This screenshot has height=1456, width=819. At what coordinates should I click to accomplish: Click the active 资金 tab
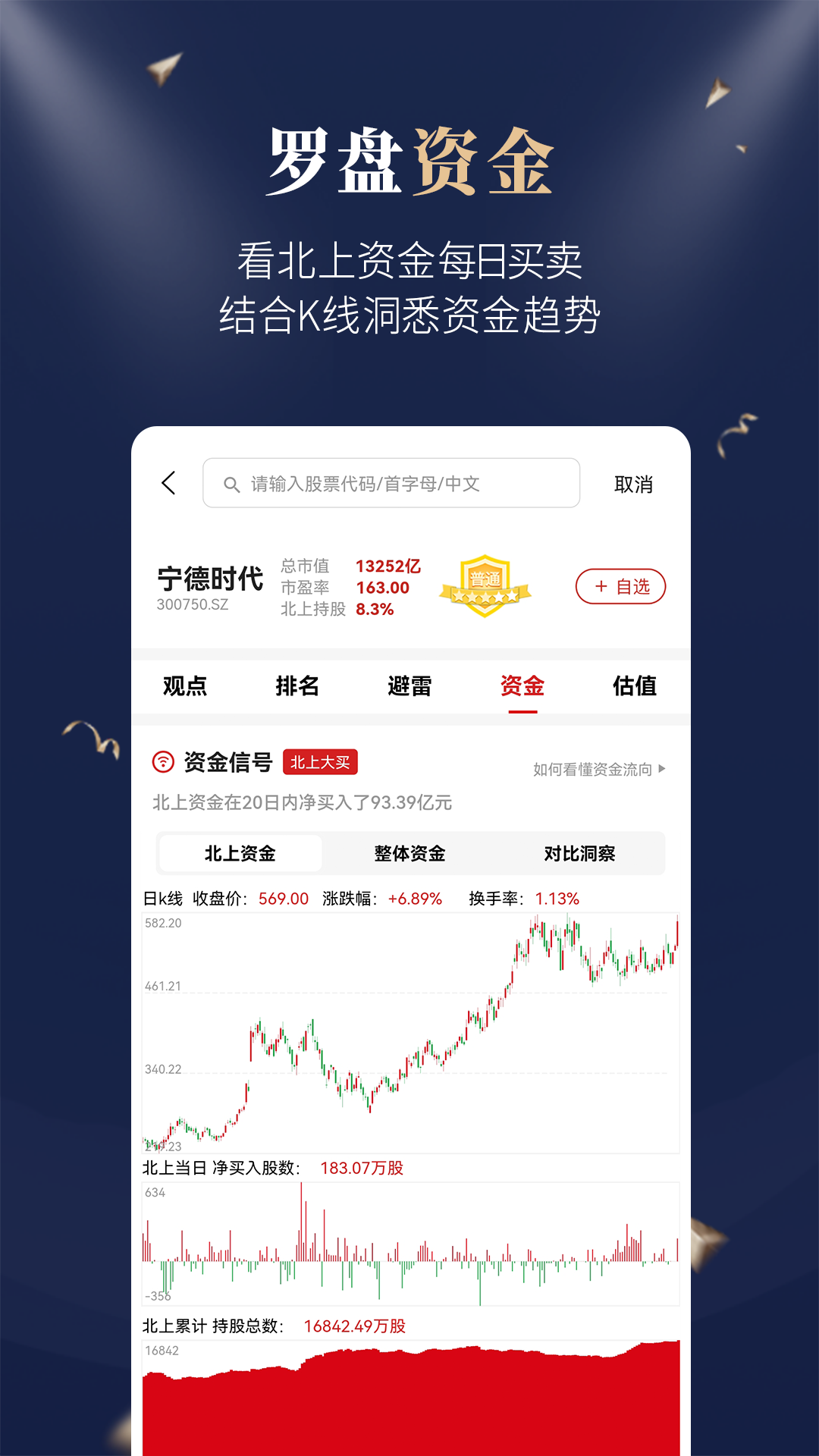(523, 686)
